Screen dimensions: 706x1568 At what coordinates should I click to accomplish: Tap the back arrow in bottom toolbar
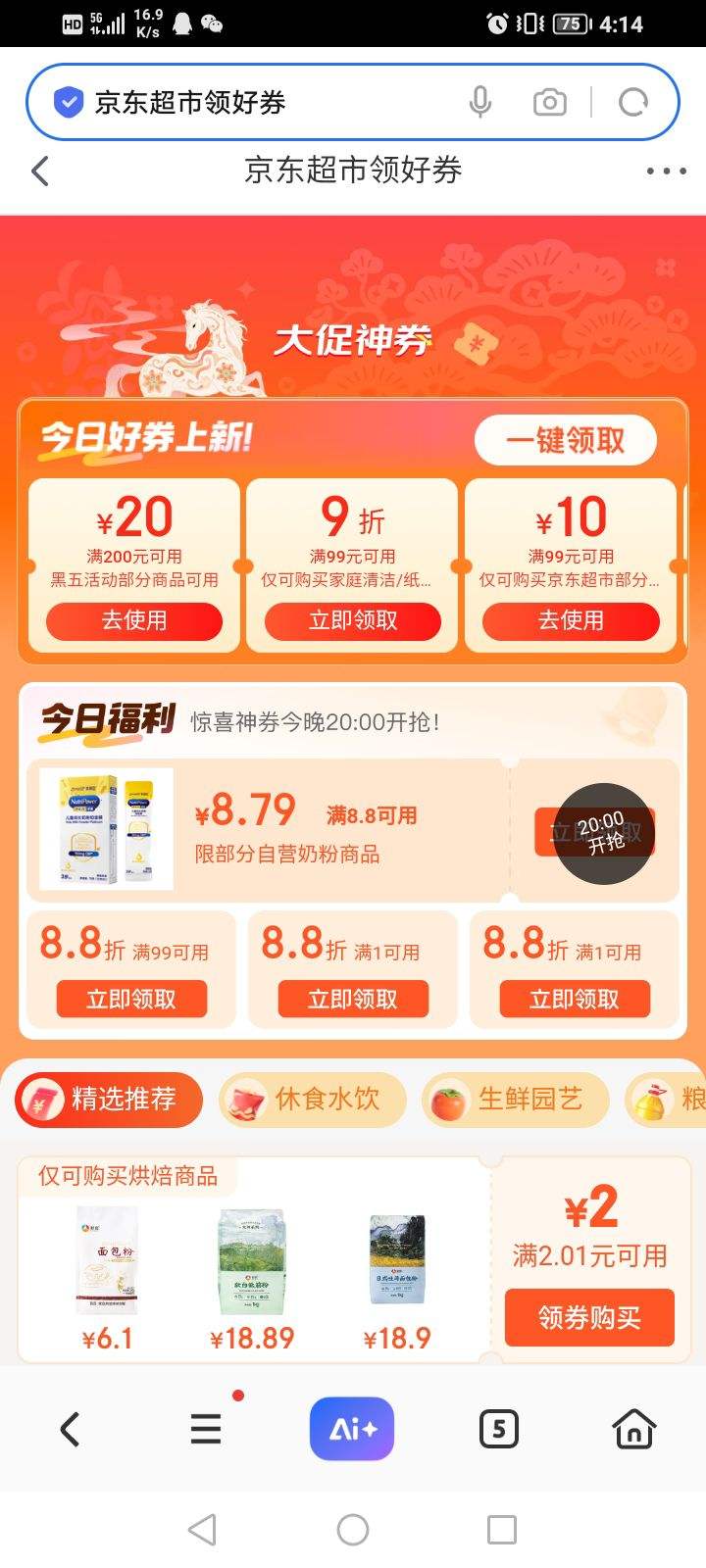(70, 1429)
